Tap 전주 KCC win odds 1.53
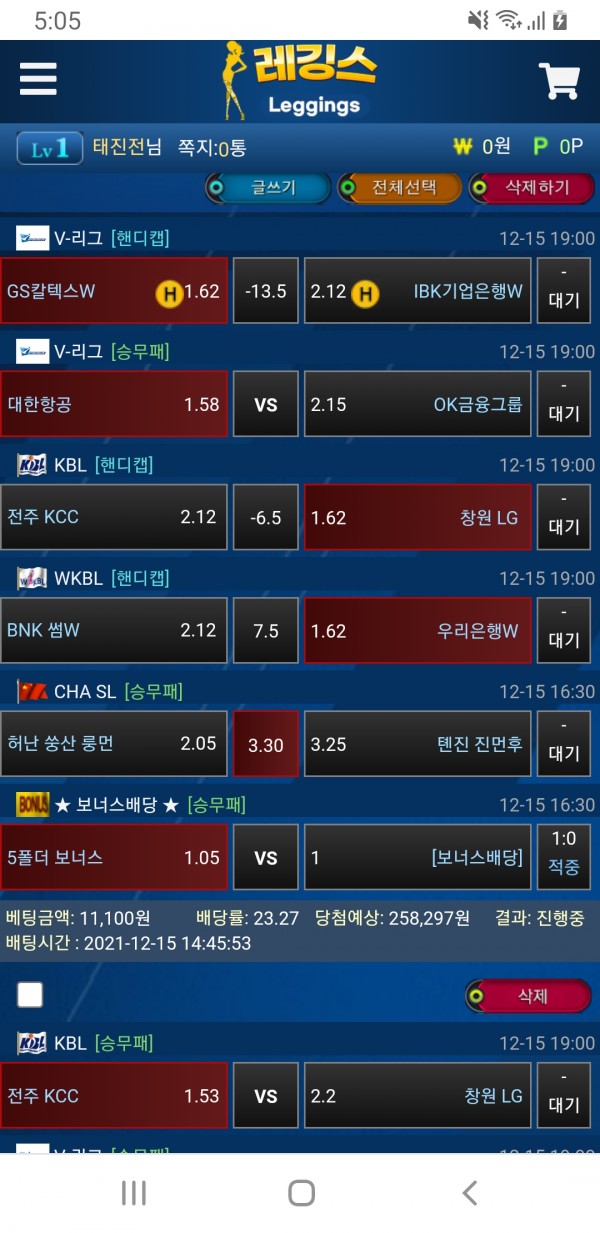600x1233 pixels. tap(114, 1095)
